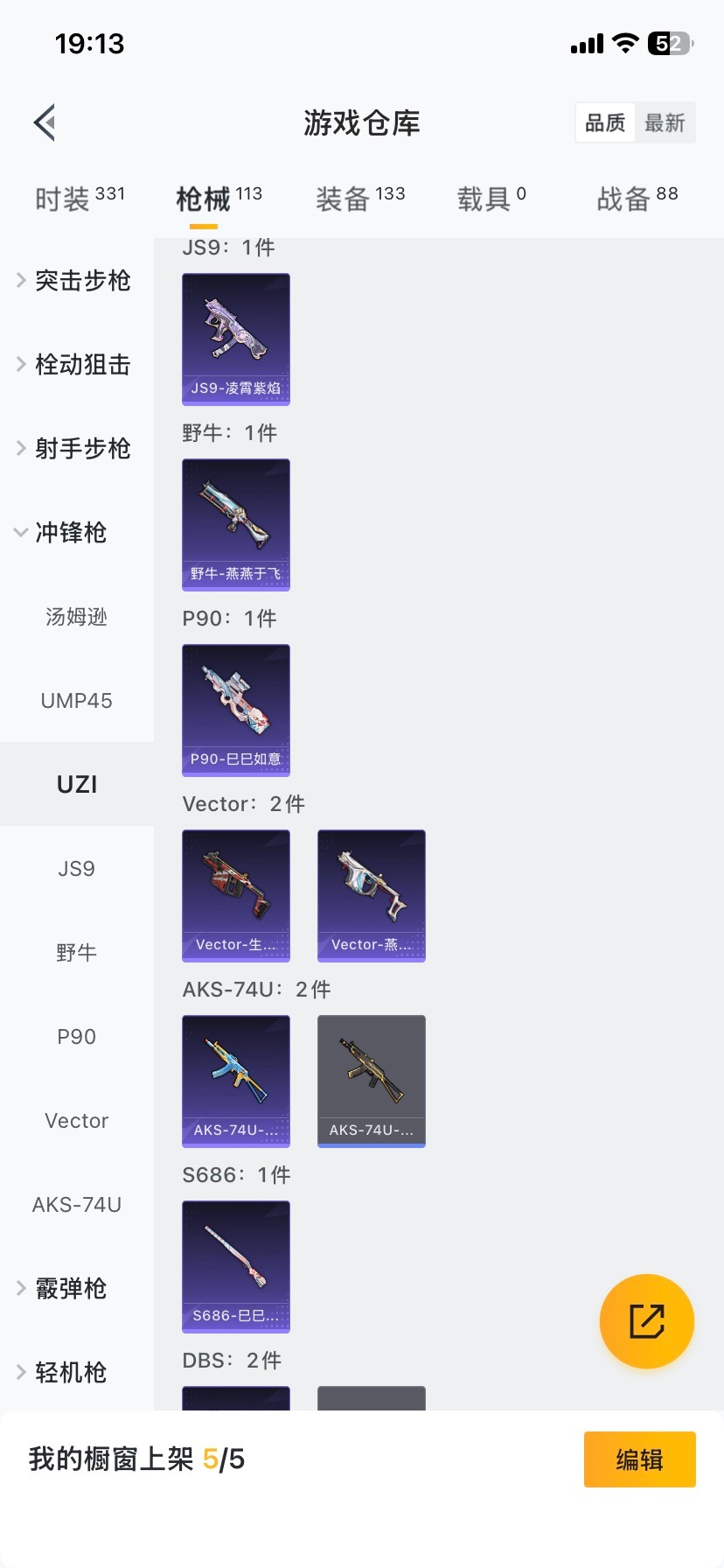Tap the first AKS-74U skin thumbnail
Viewport: 724px width, 1568px height.
tap(235, 1081)
